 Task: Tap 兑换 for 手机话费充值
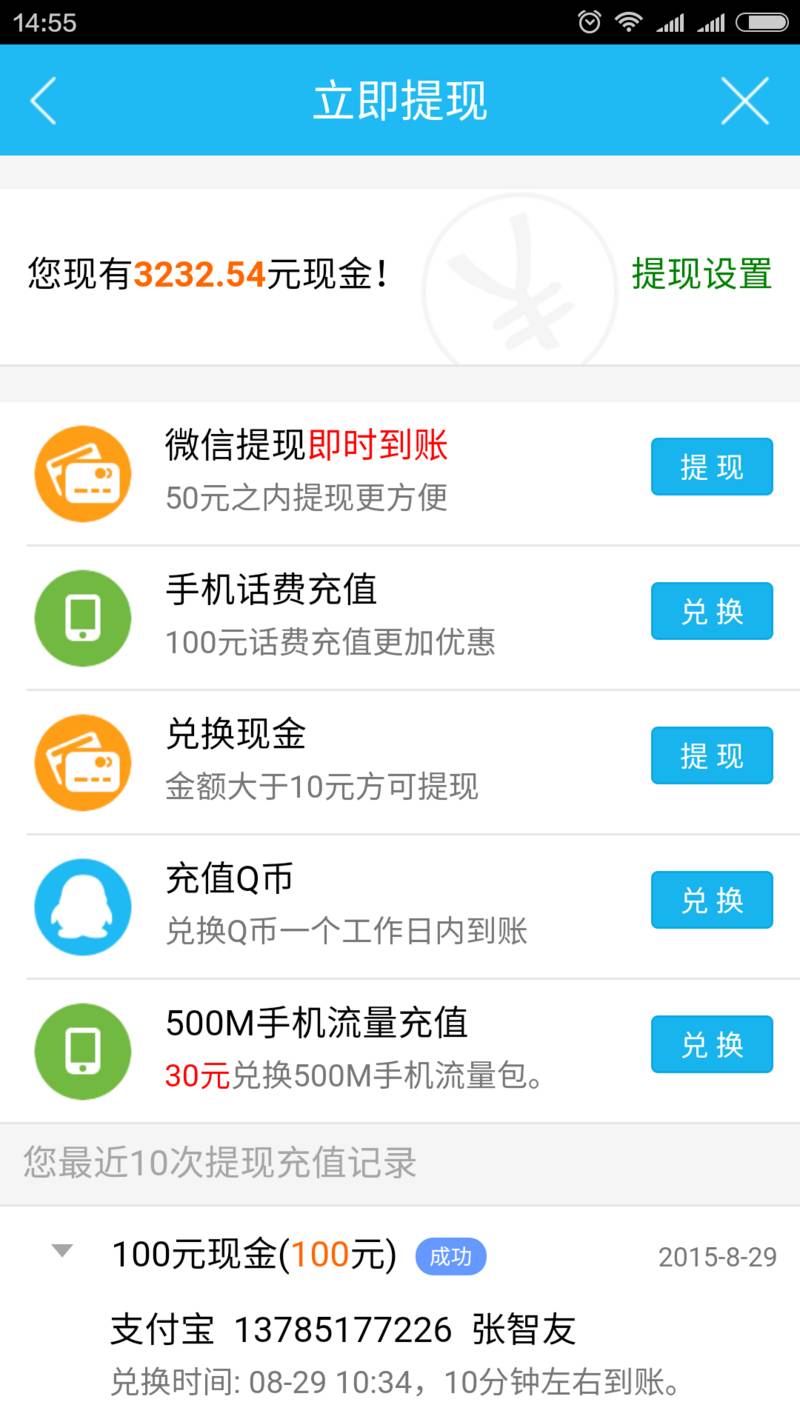[712, 611]
